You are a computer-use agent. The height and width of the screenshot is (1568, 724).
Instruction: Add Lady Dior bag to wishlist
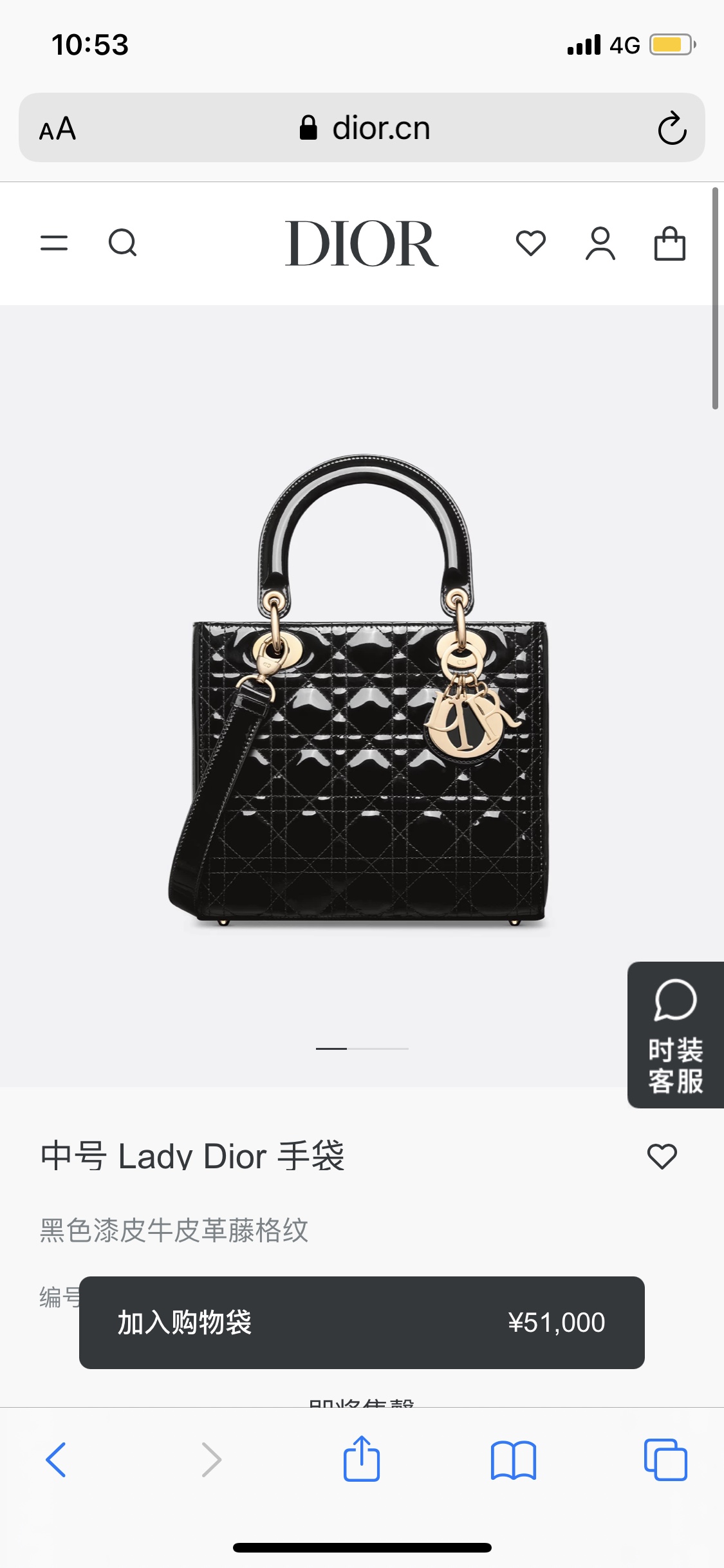[x=662, y=1157]
